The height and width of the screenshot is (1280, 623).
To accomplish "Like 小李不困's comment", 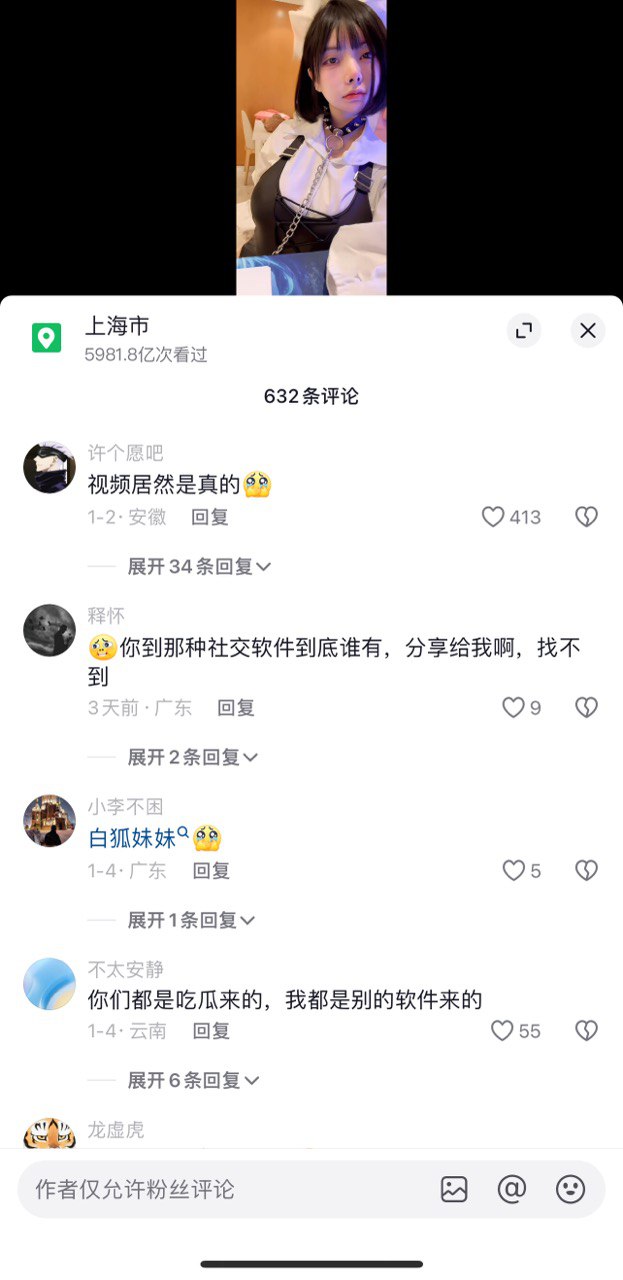I will 522,871.
